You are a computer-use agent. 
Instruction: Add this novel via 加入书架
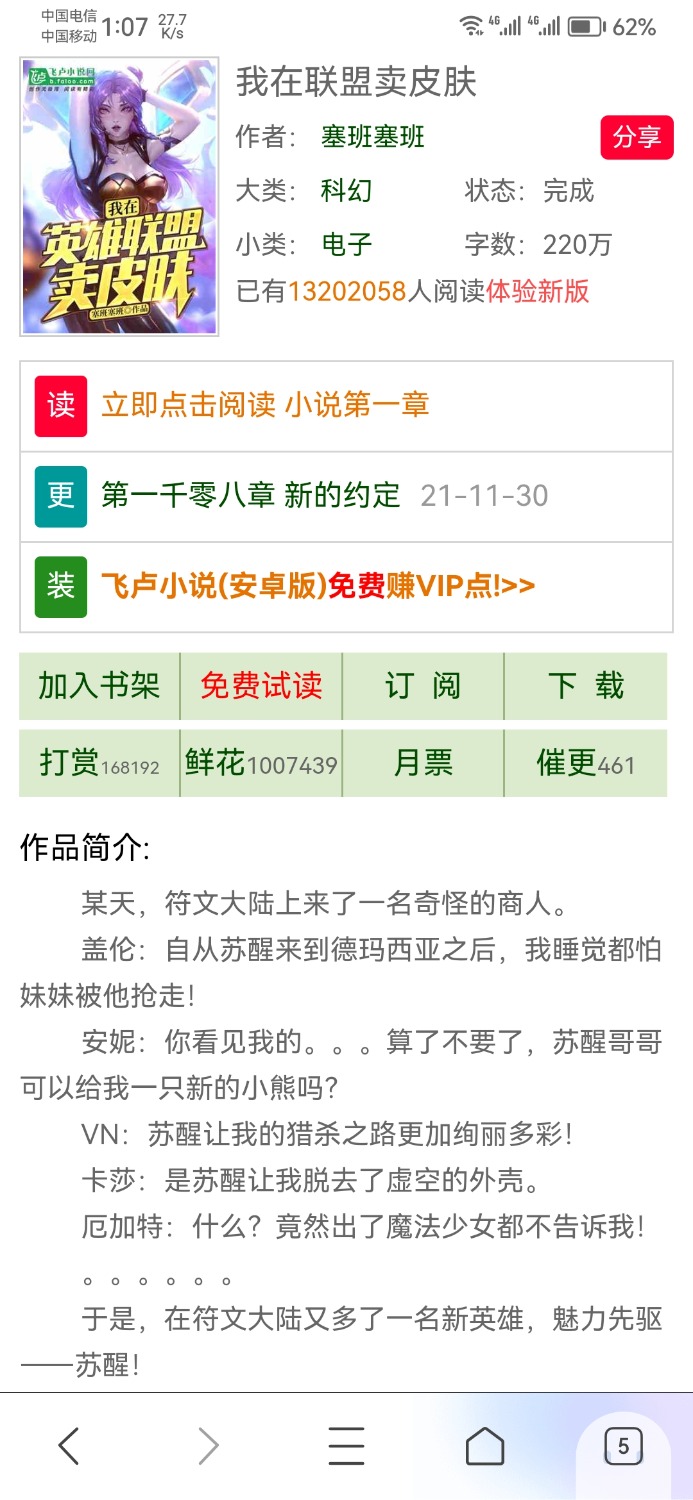(99, 686)
